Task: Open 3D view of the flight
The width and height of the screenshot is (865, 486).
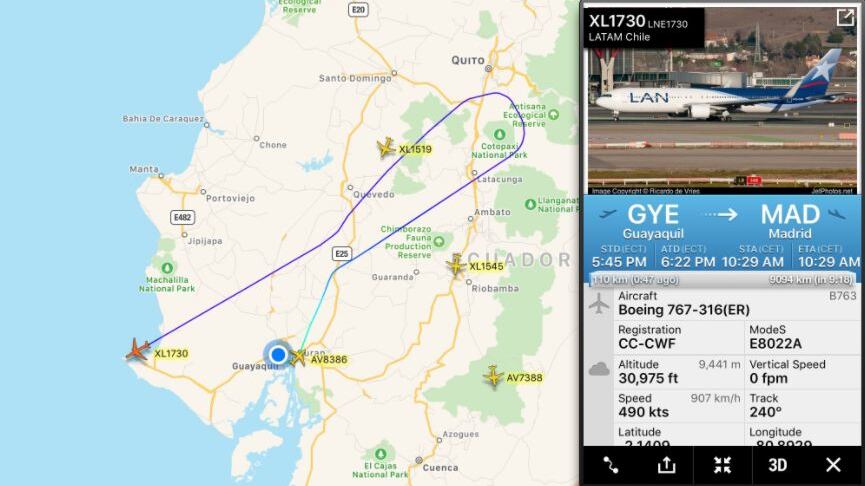Action: 777,465
